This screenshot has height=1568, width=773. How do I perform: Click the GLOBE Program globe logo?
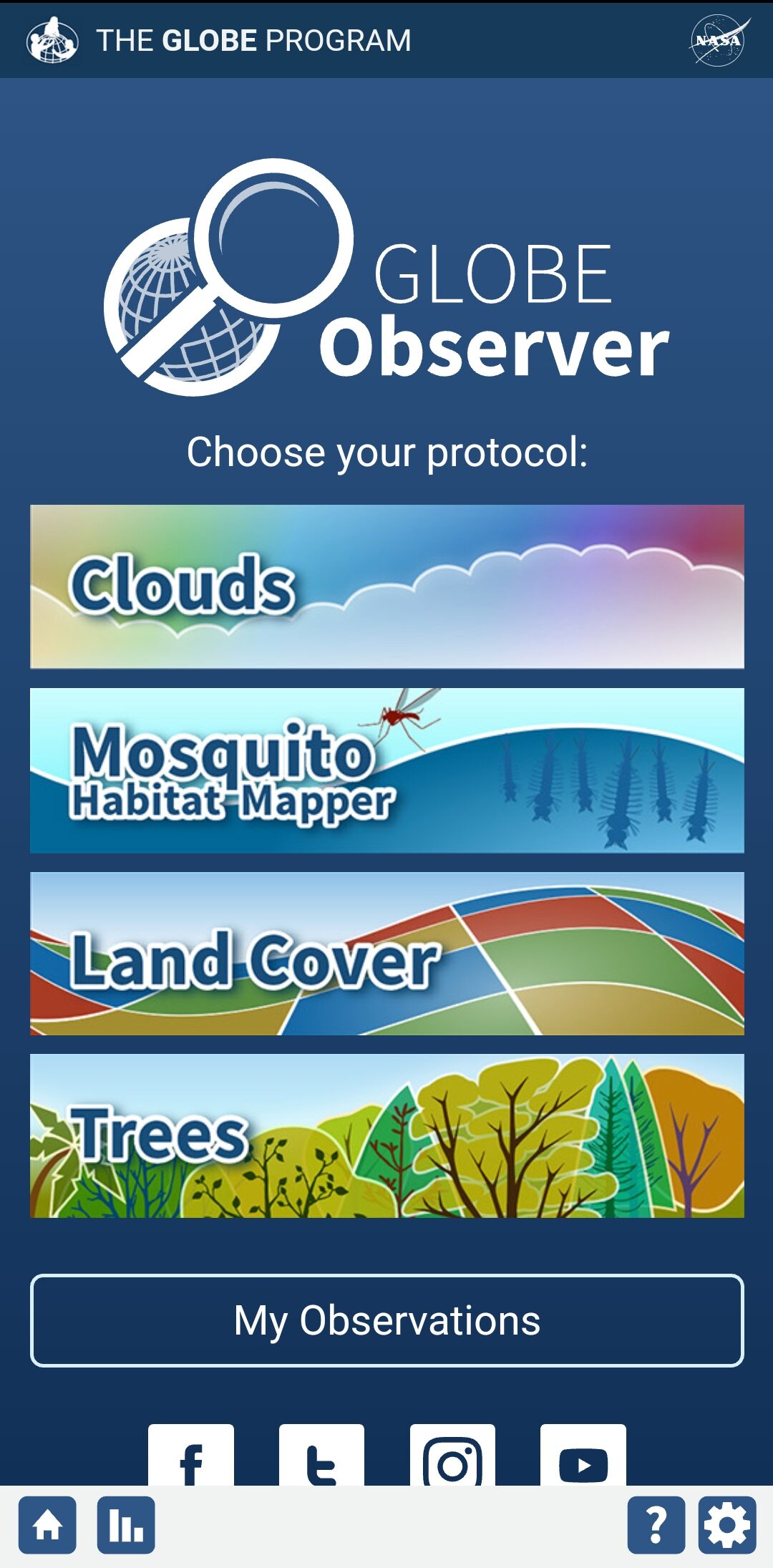click(52, 39)
